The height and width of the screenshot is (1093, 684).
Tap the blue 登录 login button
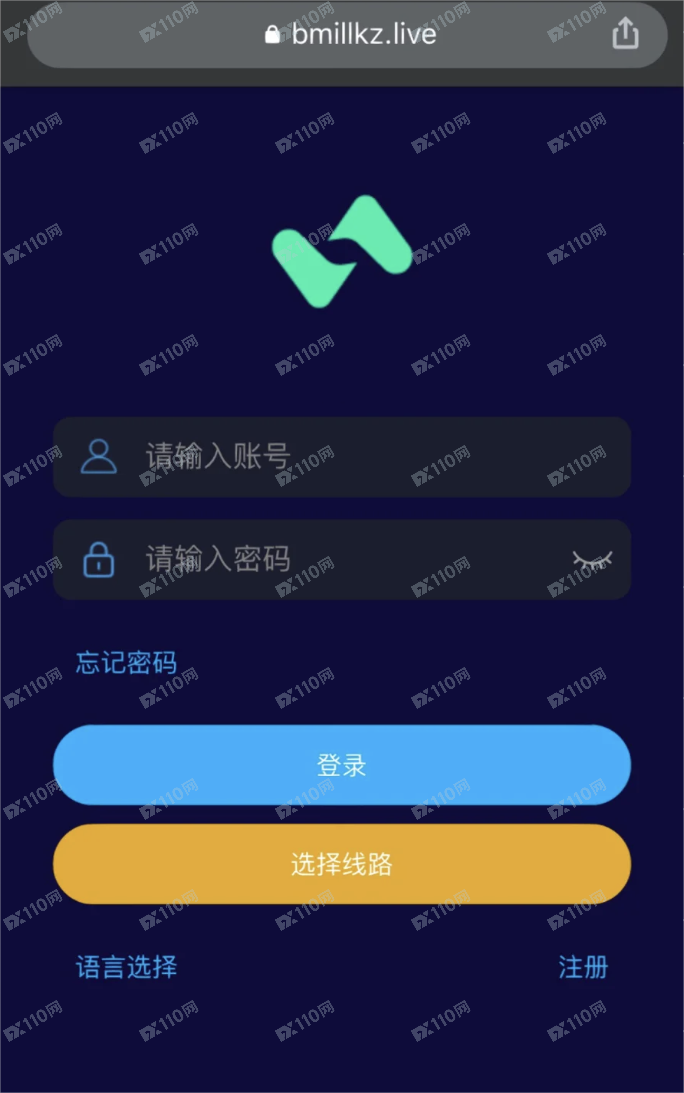pyautogui.click(x=342, y=765)
